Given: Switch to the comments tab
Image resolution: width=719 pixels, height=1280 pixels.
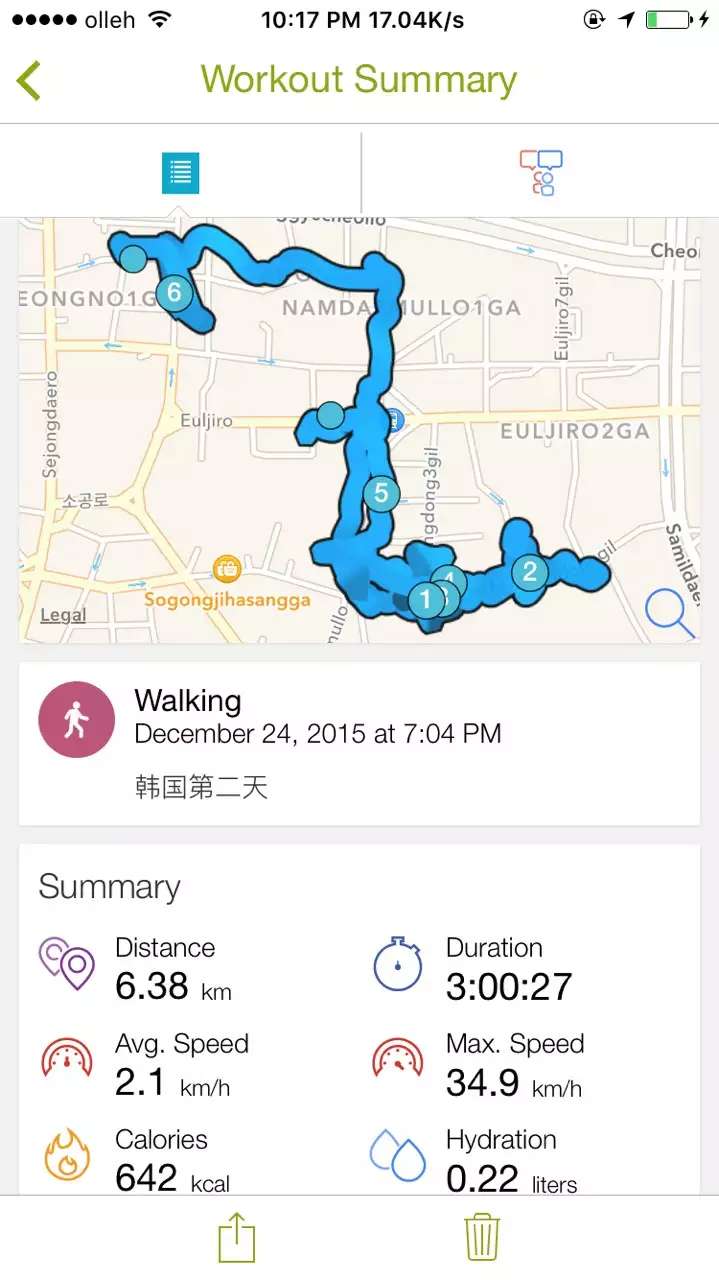Looking at the screenshot, I should (541, 173).
